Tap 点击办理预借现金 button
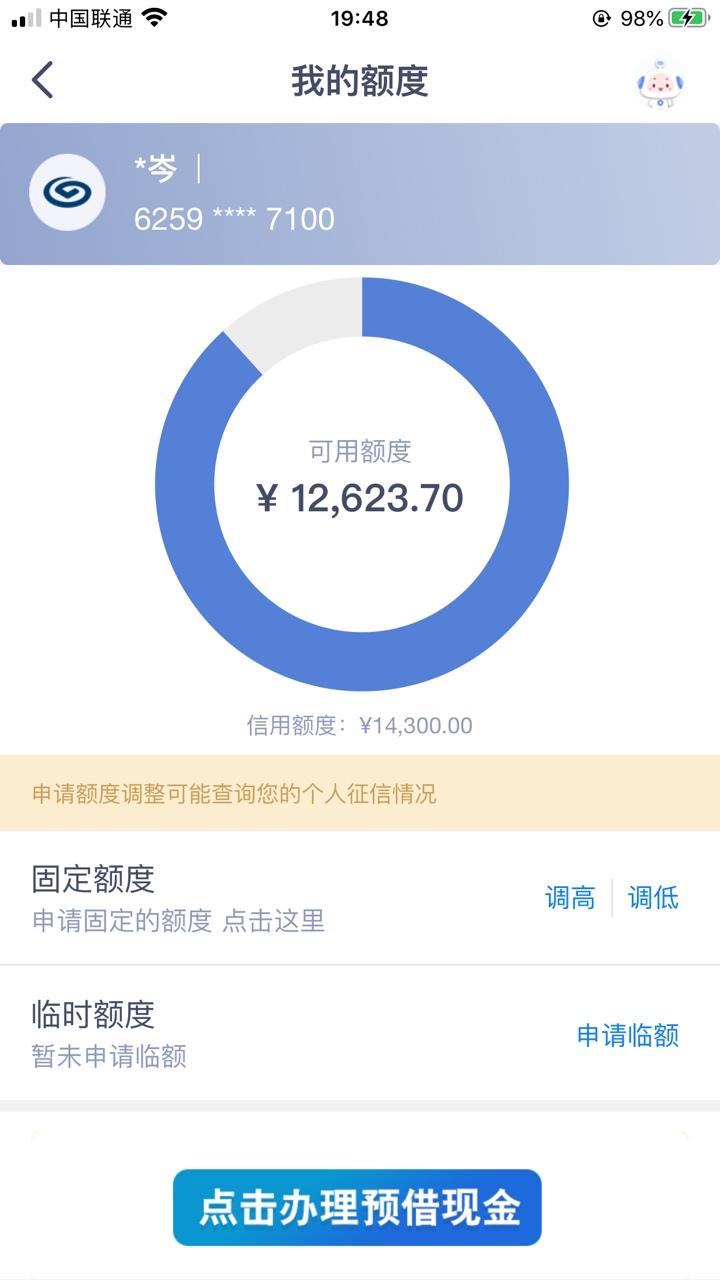This screenshot has width=720, height=1280. 358,1207
